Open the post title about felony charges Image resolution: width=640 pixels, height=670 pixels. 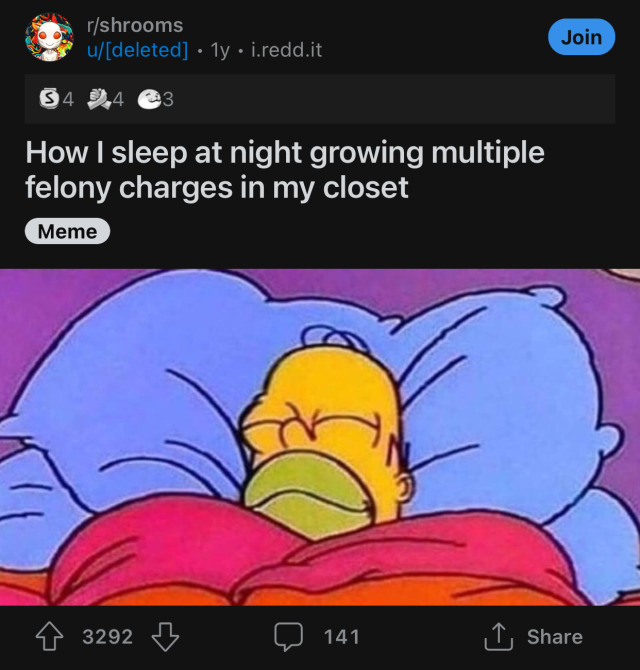[285, 170]
